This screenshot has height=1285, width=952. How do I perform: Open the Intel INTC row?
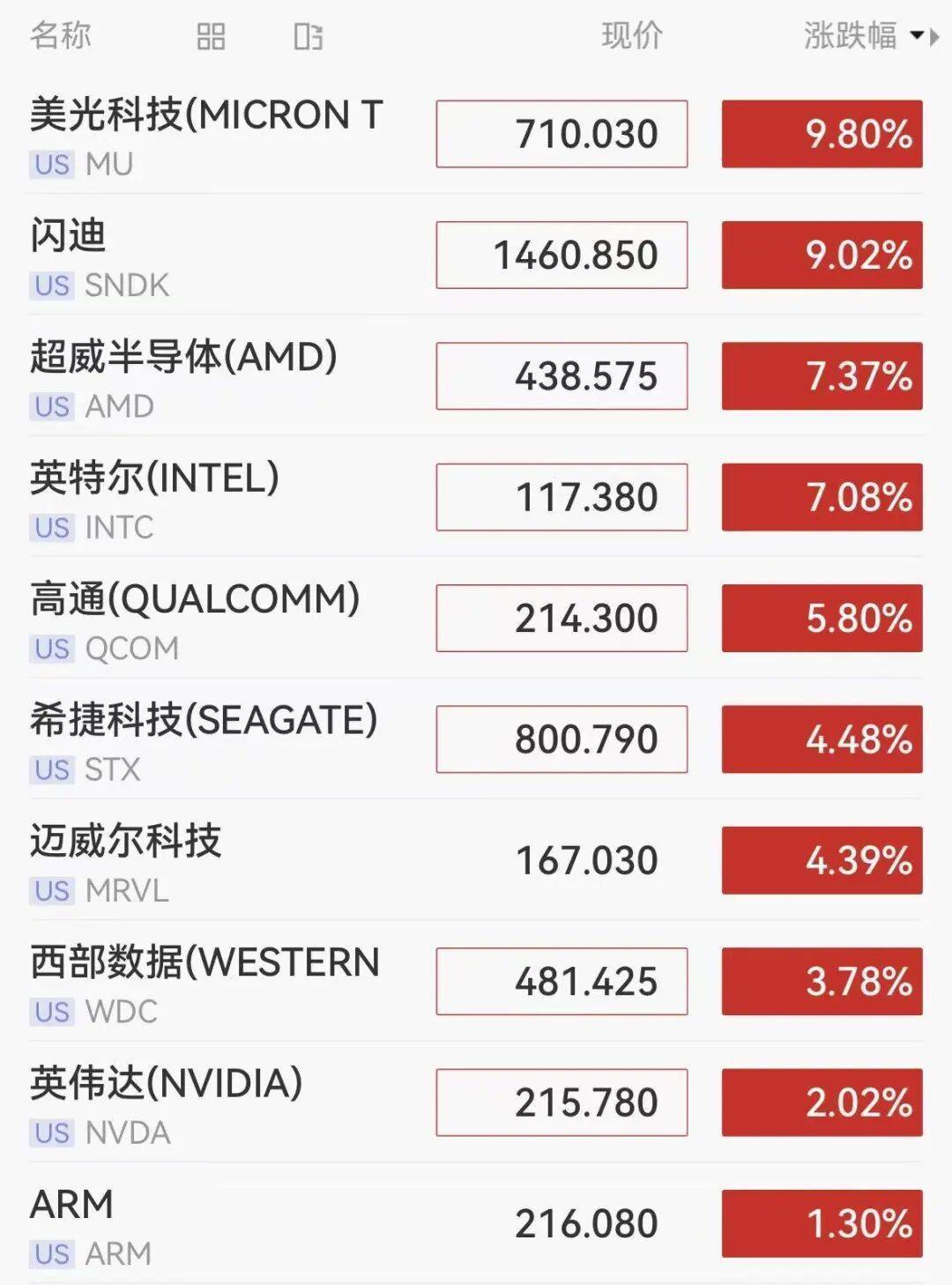[x=476, y=497]
